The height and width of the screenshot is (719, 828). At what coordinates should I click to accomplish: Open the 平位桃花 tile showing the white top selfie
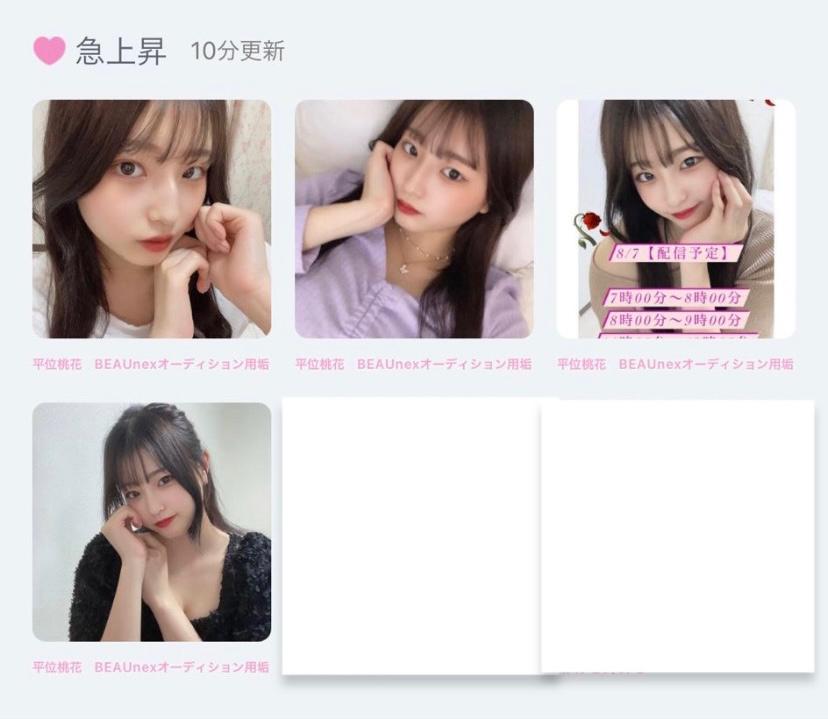151,218
